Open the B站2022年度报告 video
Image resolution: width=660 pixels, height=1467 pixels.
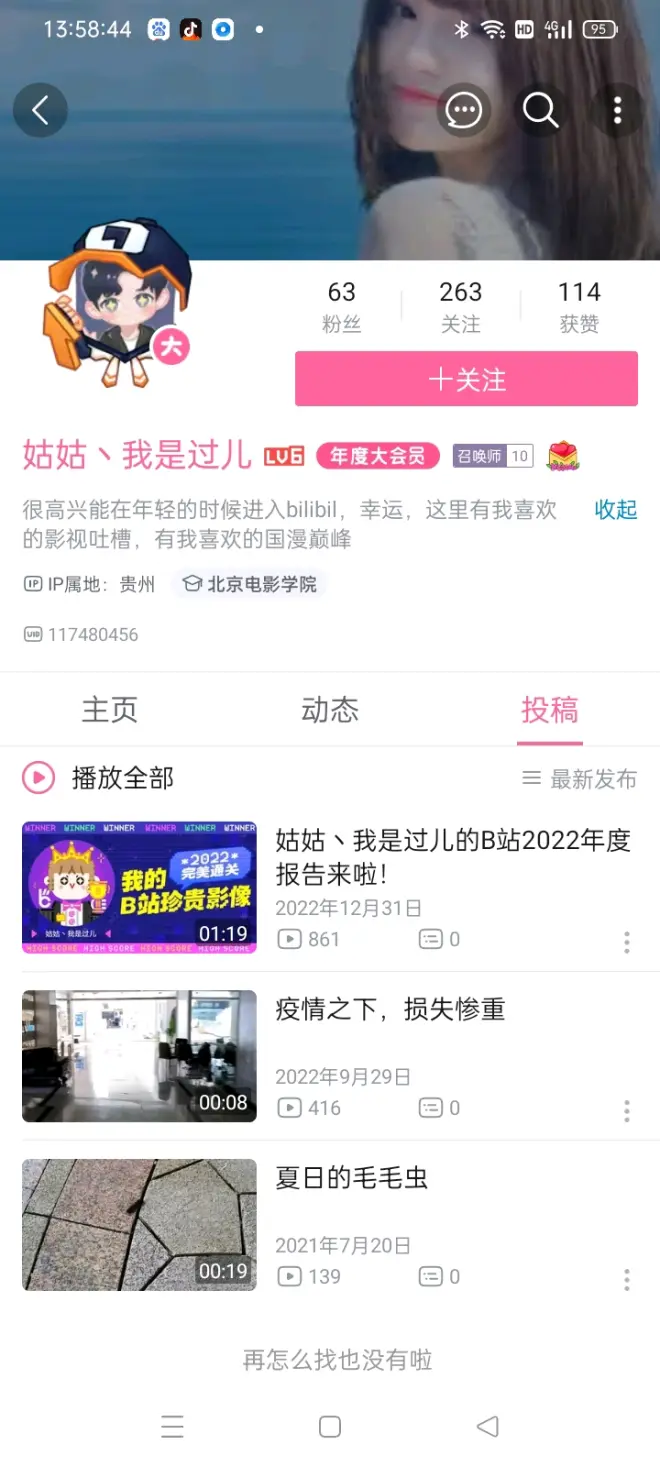point(453,857)
